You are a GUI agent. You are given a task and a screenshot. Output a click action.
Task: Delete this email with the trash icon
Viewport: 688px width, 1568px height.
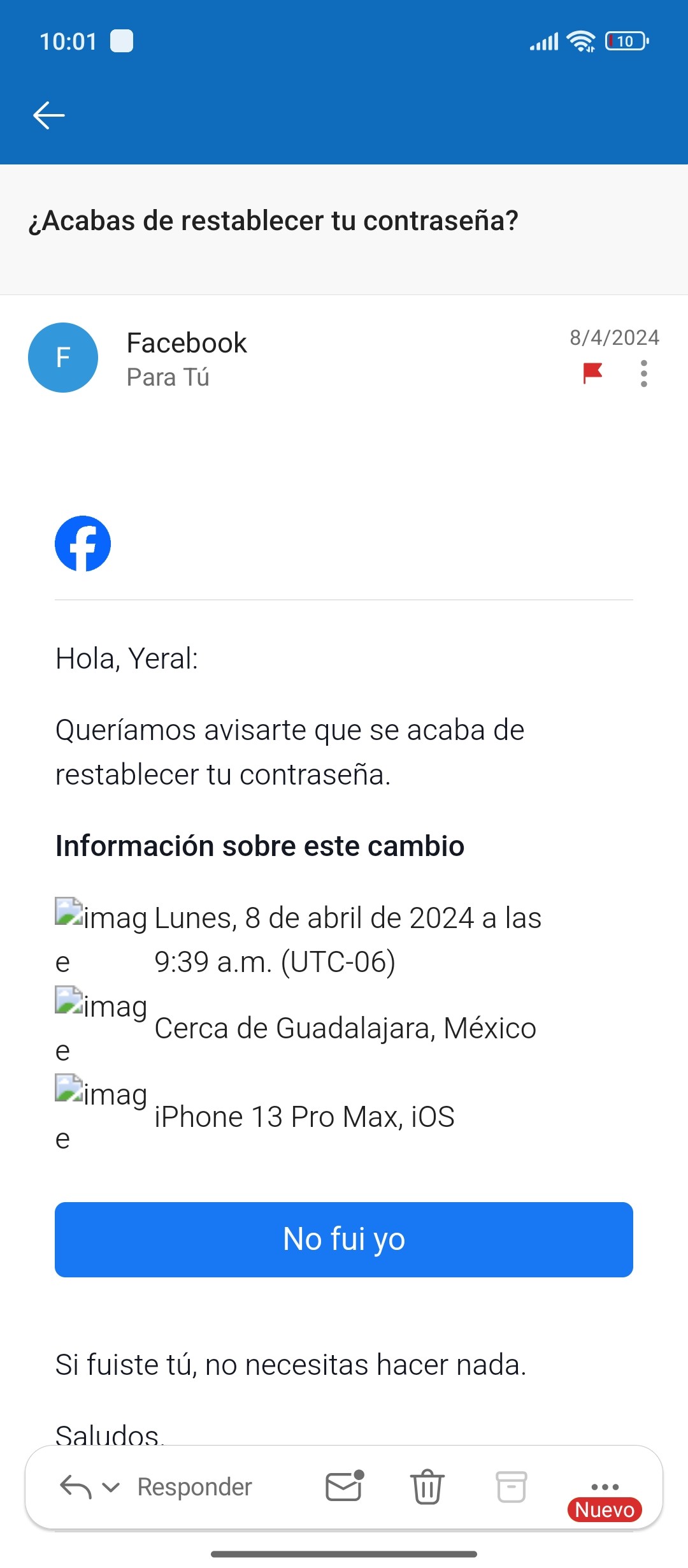(x=427, y=1487)
